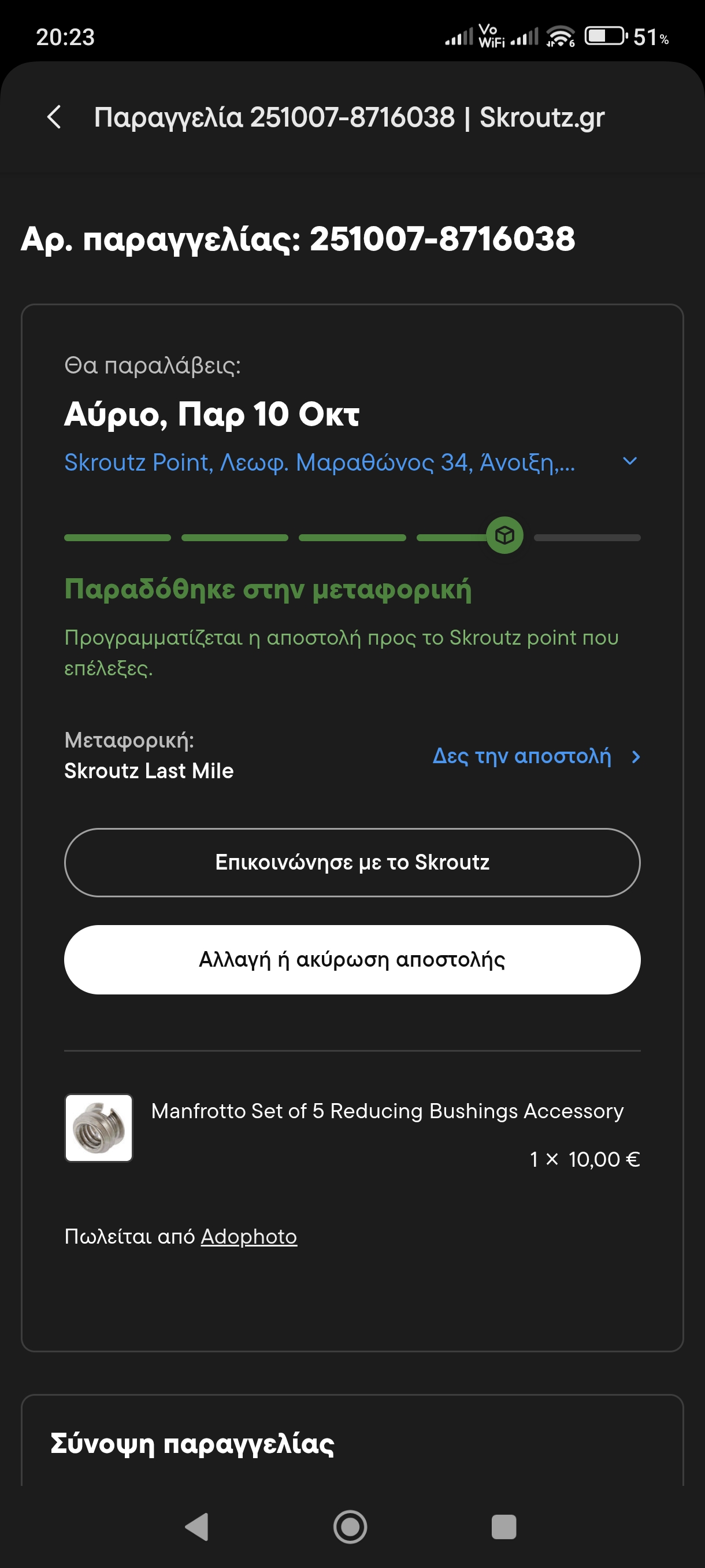Open the system recent apps view
705x1568 pixels.
coord(503,1526)
